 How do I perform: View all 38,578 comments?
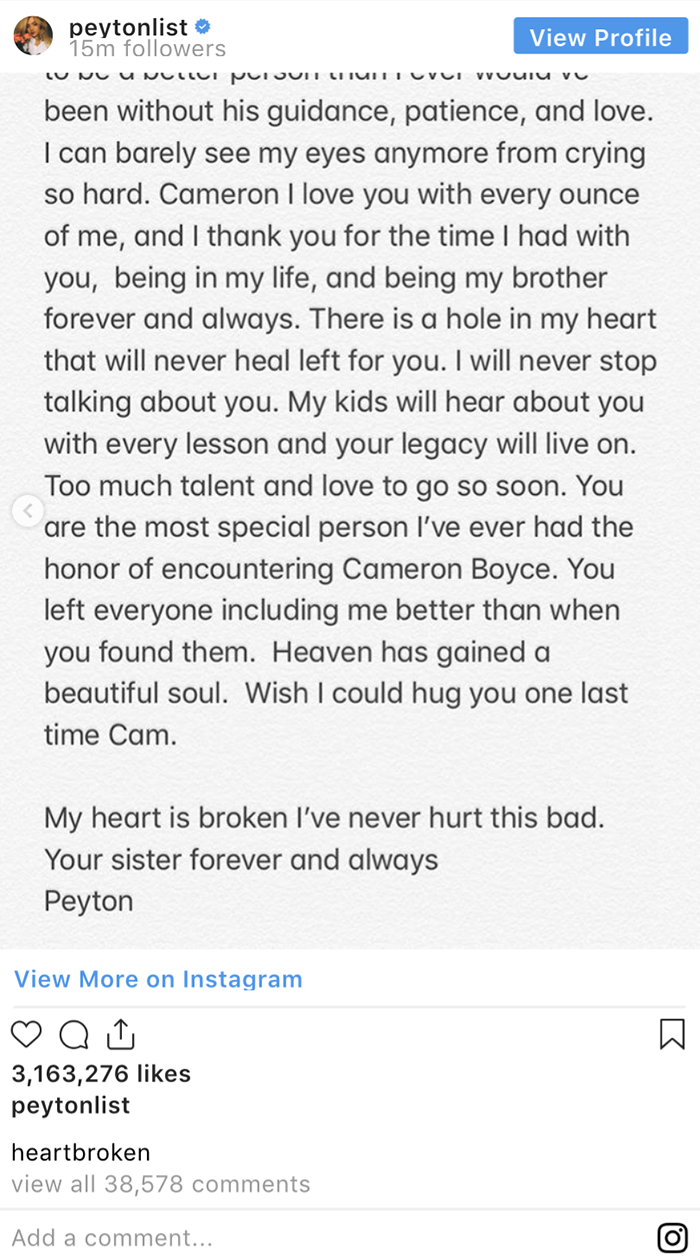161,1184
